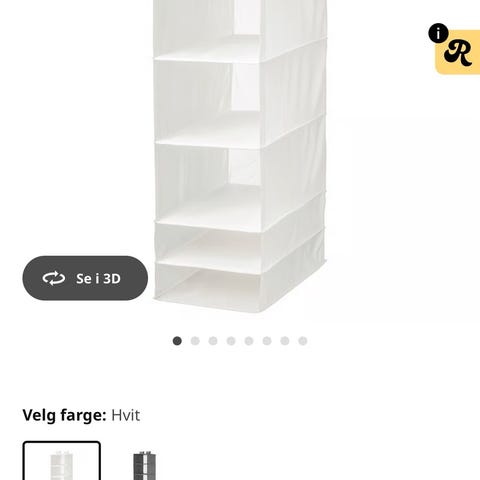Select the white color variant thumbnail
480x480 pixels.
(62, 461)
